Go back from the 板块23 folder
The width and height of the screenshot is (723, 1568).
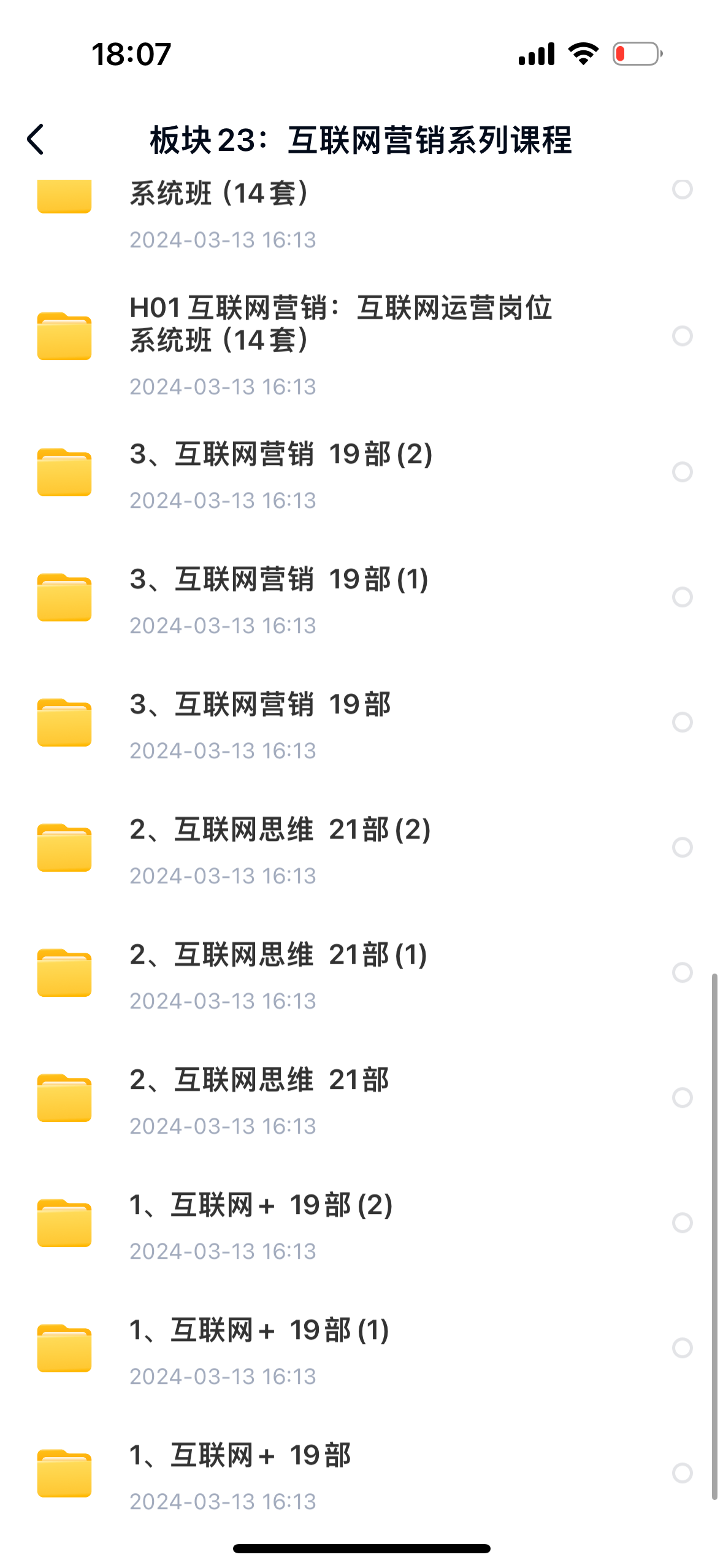click(x=36, y=140)
